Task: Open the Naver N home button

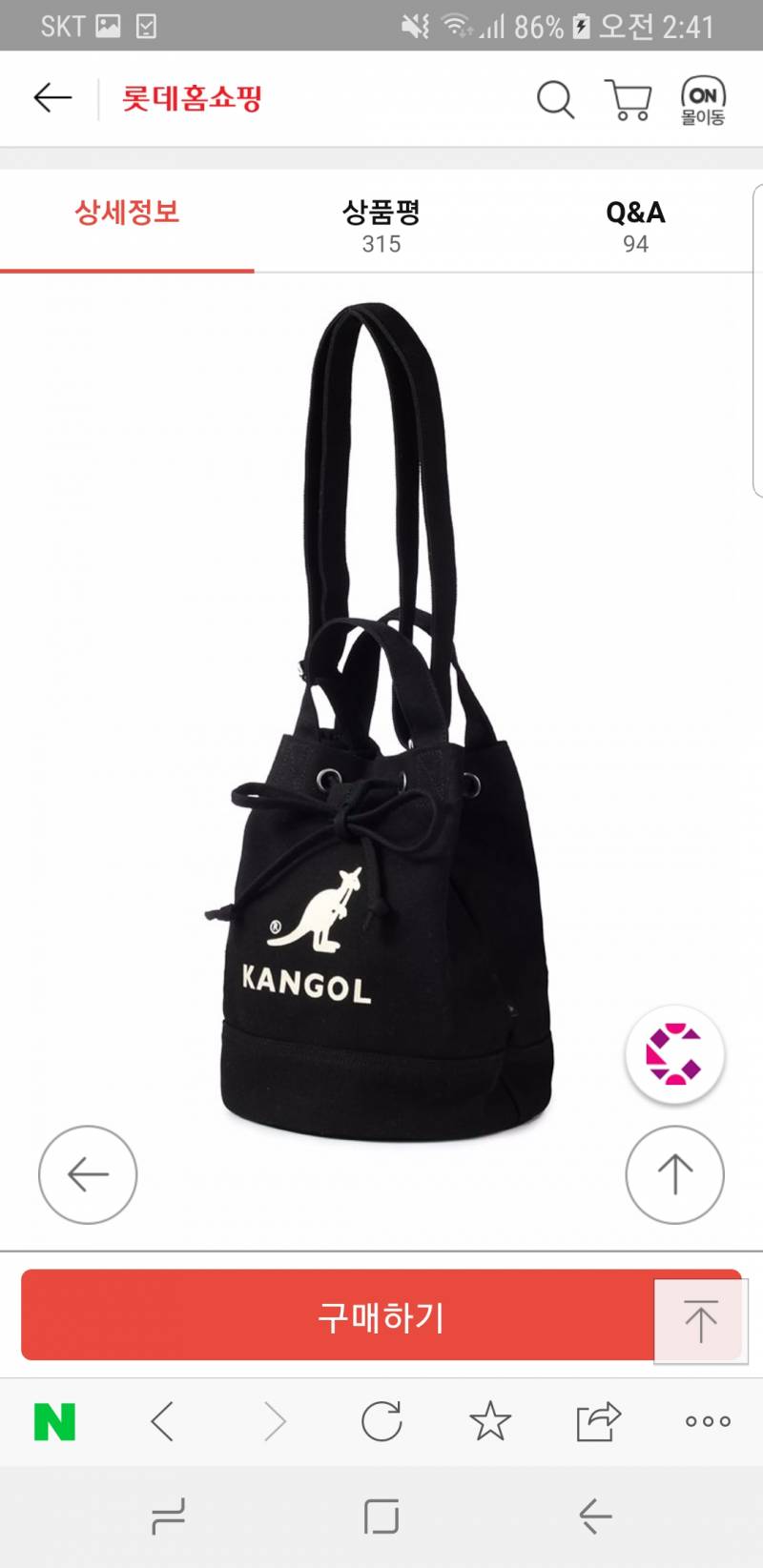Action: [x=54, y=1422]
